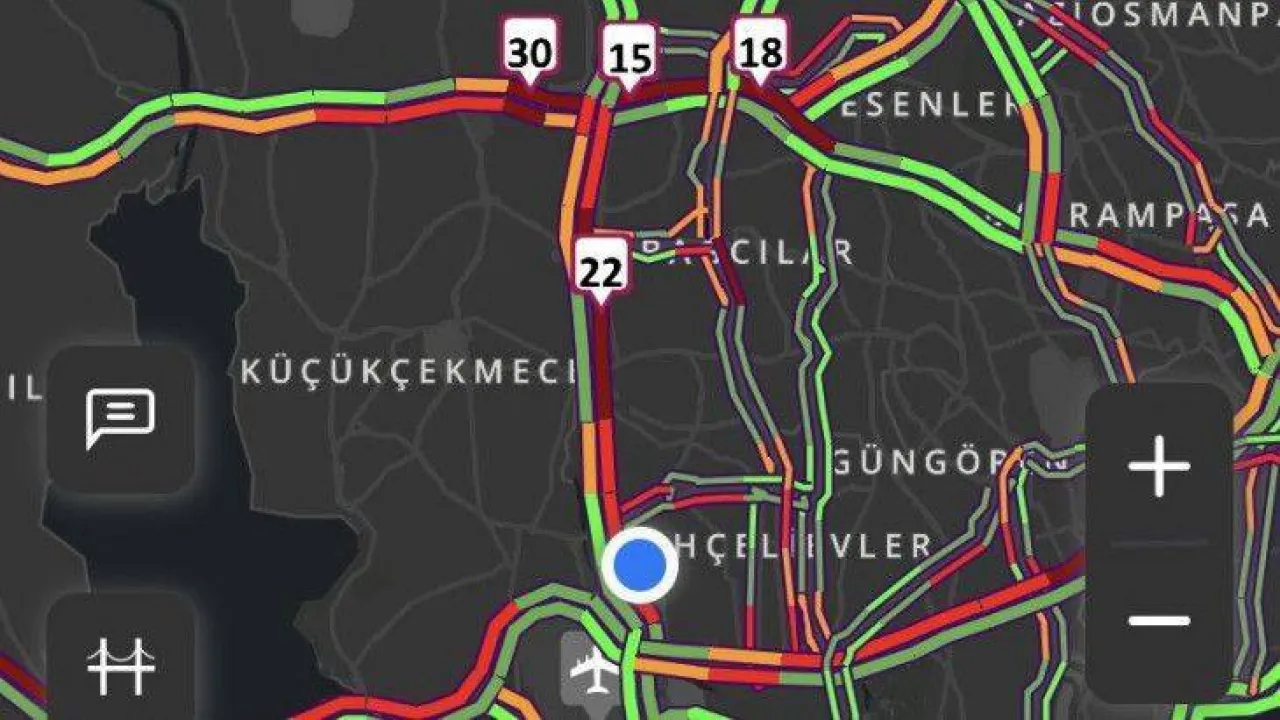Tap the traffic marker labeled 30
Screen dimensions: 1280x720
530,53
